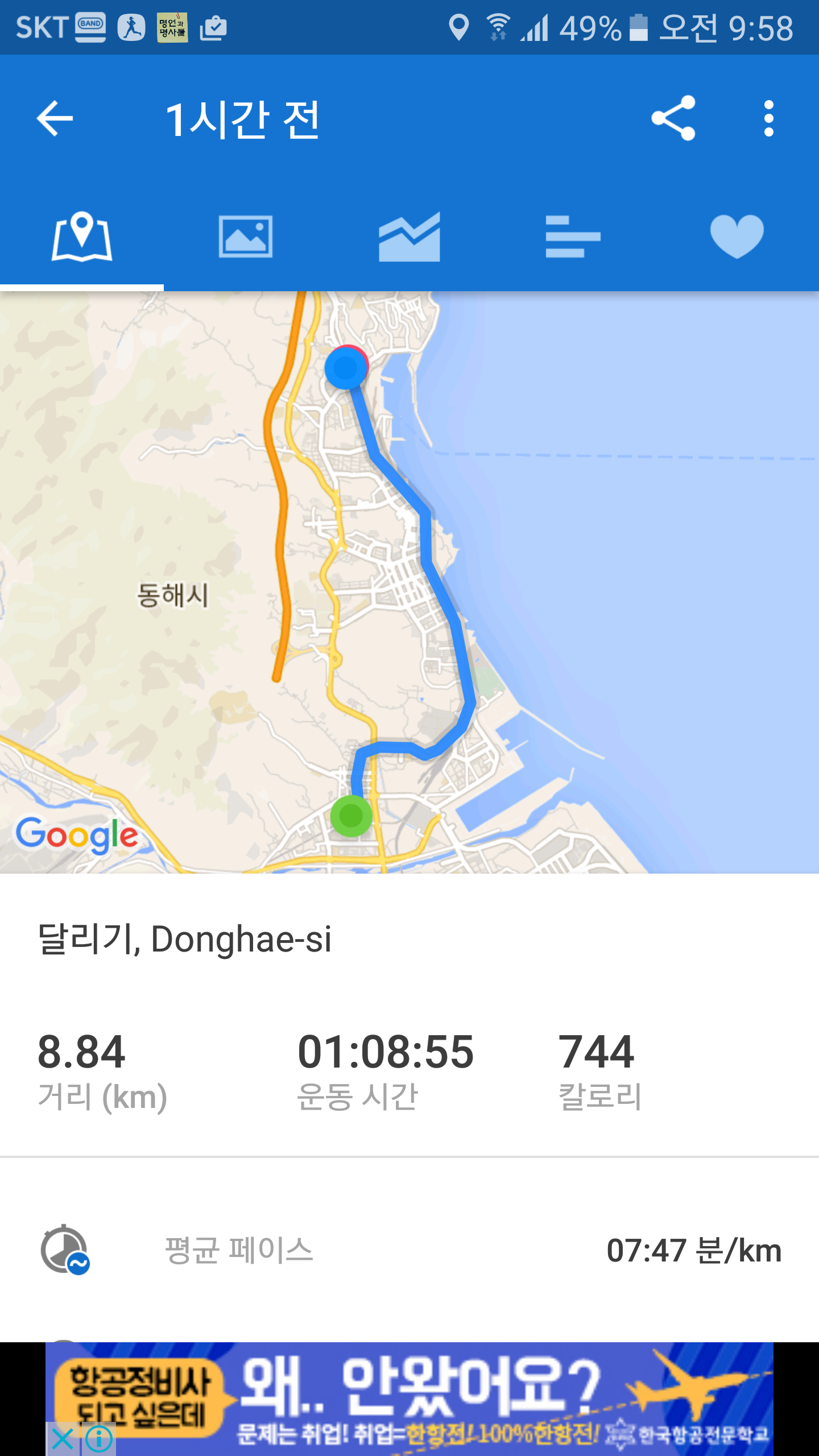819x1456 pixels.
Task: Open the overflow menu
Action: [769, 118]
